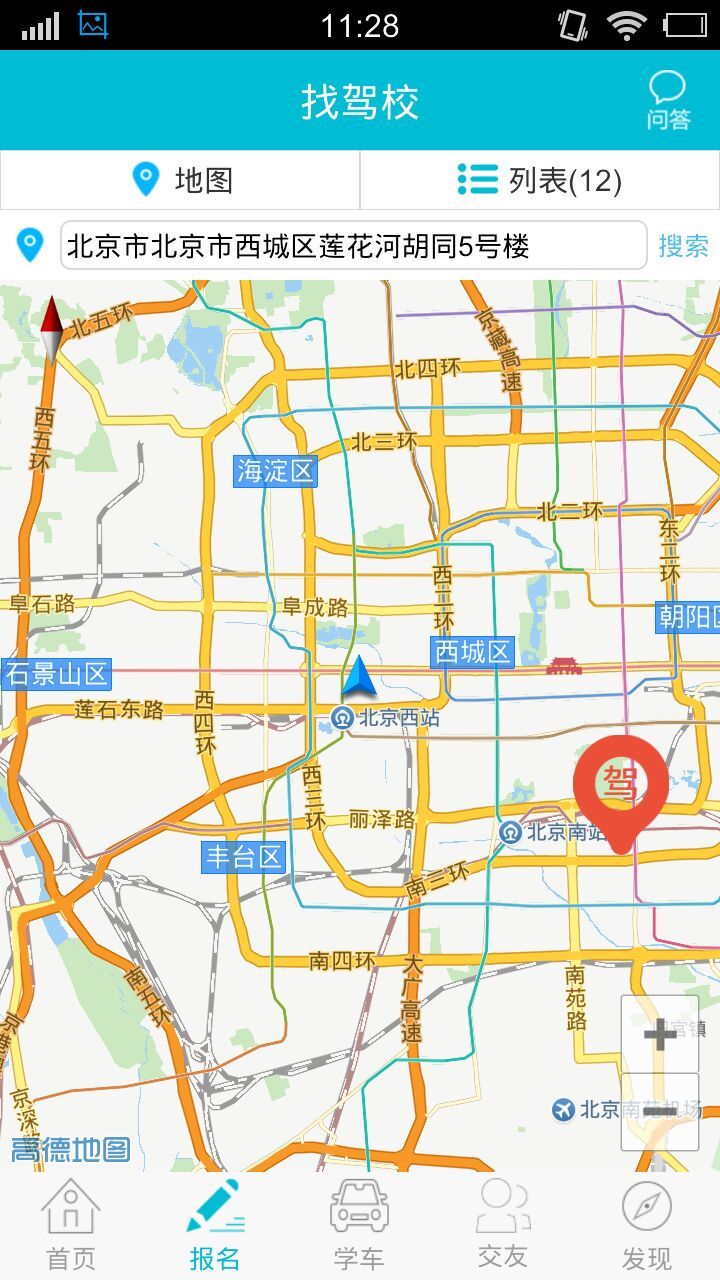
Task: Tap the blue location pin beside address
Action: [31, 245]
